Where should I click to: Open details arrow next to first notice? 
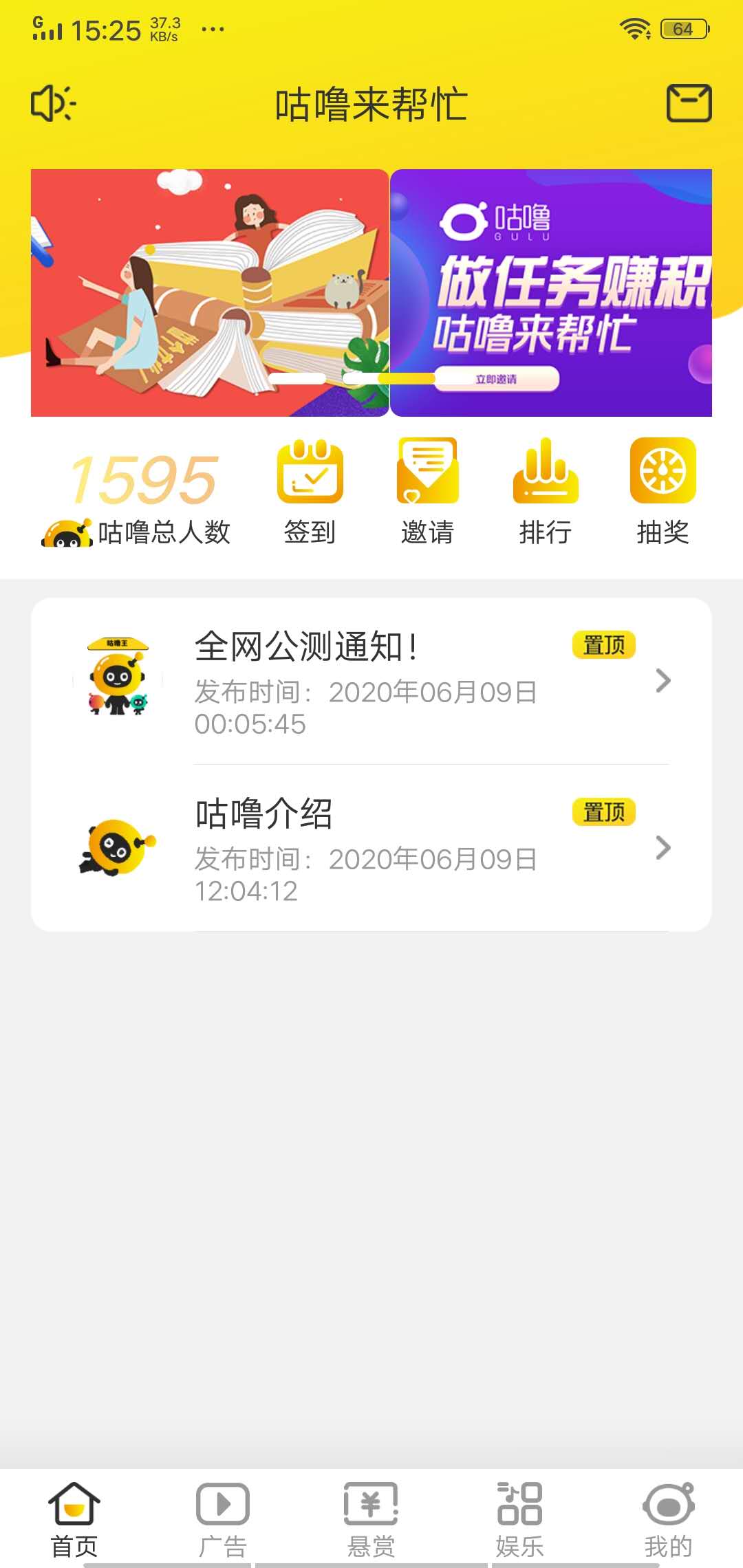click(x=663, y=681)
